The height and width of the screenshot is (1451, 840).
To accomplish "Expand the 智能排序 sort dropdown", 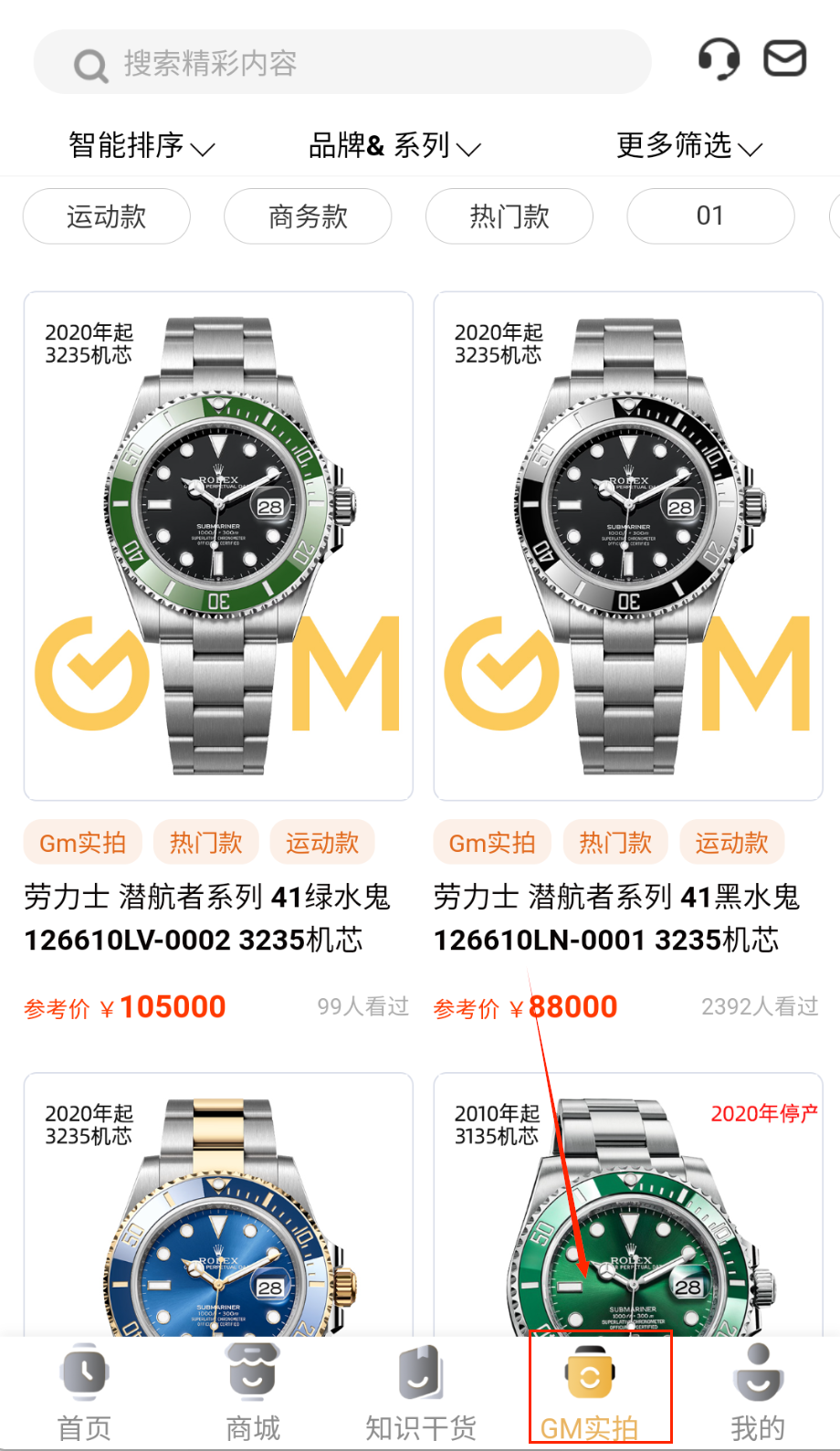I will (142, 145).
